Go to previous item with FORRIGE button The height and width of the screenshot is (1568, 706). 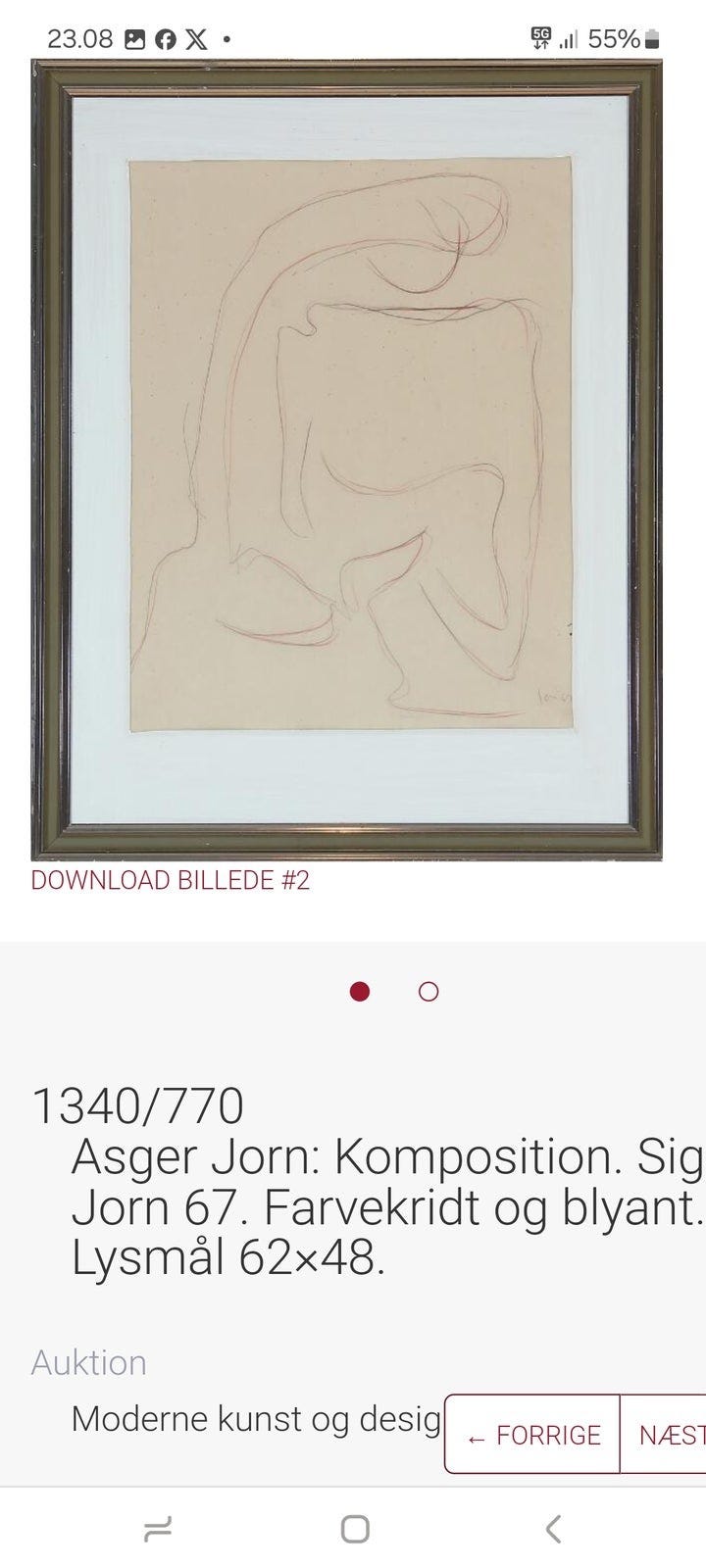click(x=535, y=1437)
